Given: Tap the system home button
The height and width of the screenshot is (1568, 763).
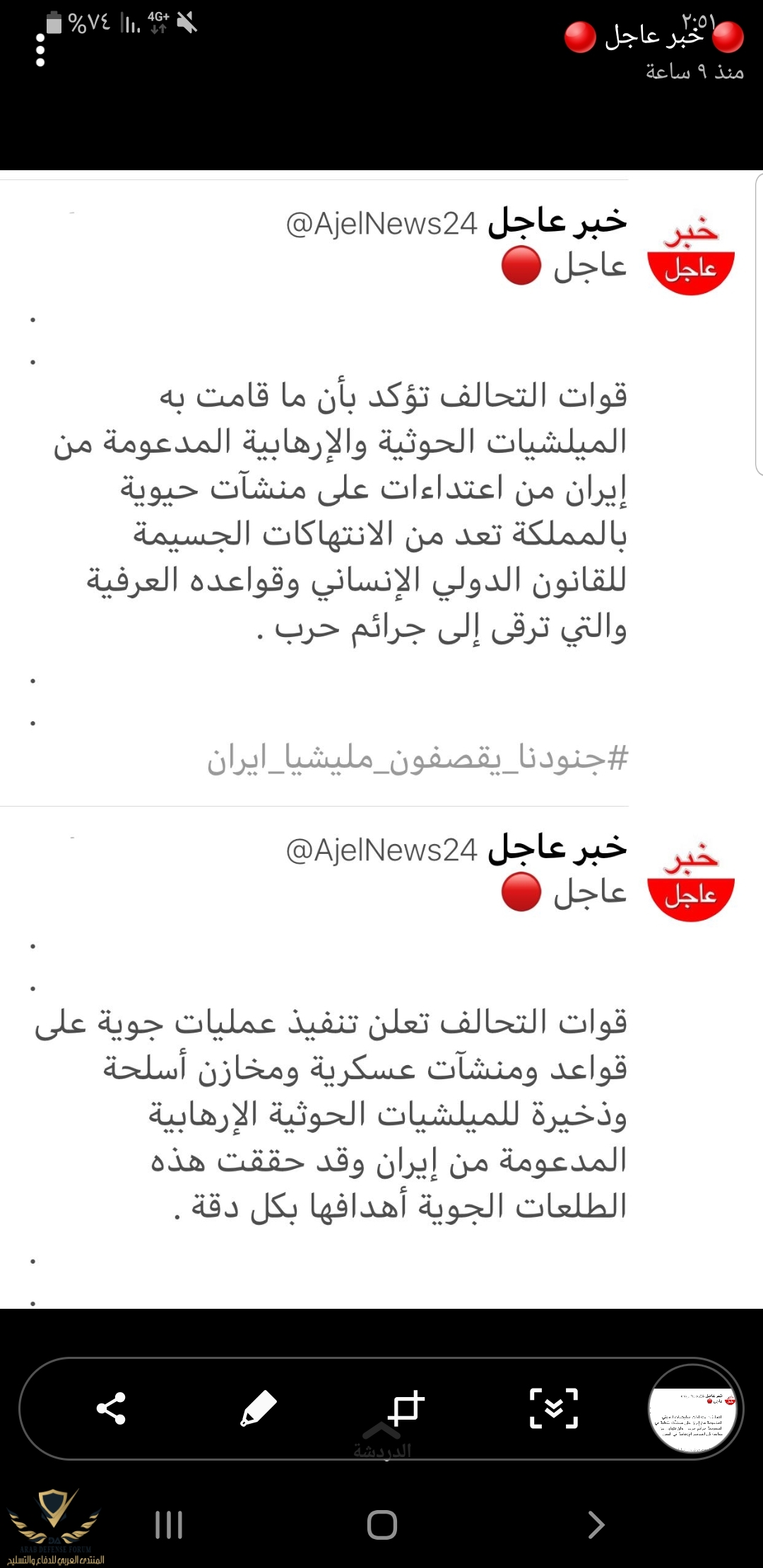Looking at the screenshot, I should pos(382,1524).
